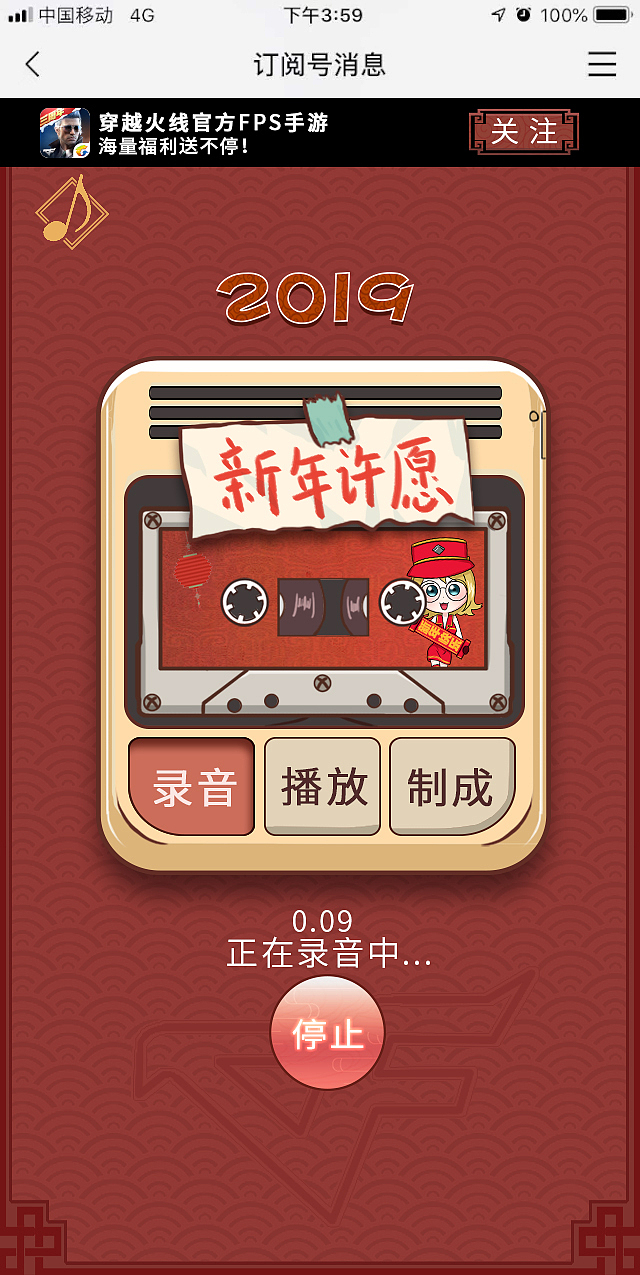Go back from 订阅号消息
The image size is (640, 1275).
33,65
